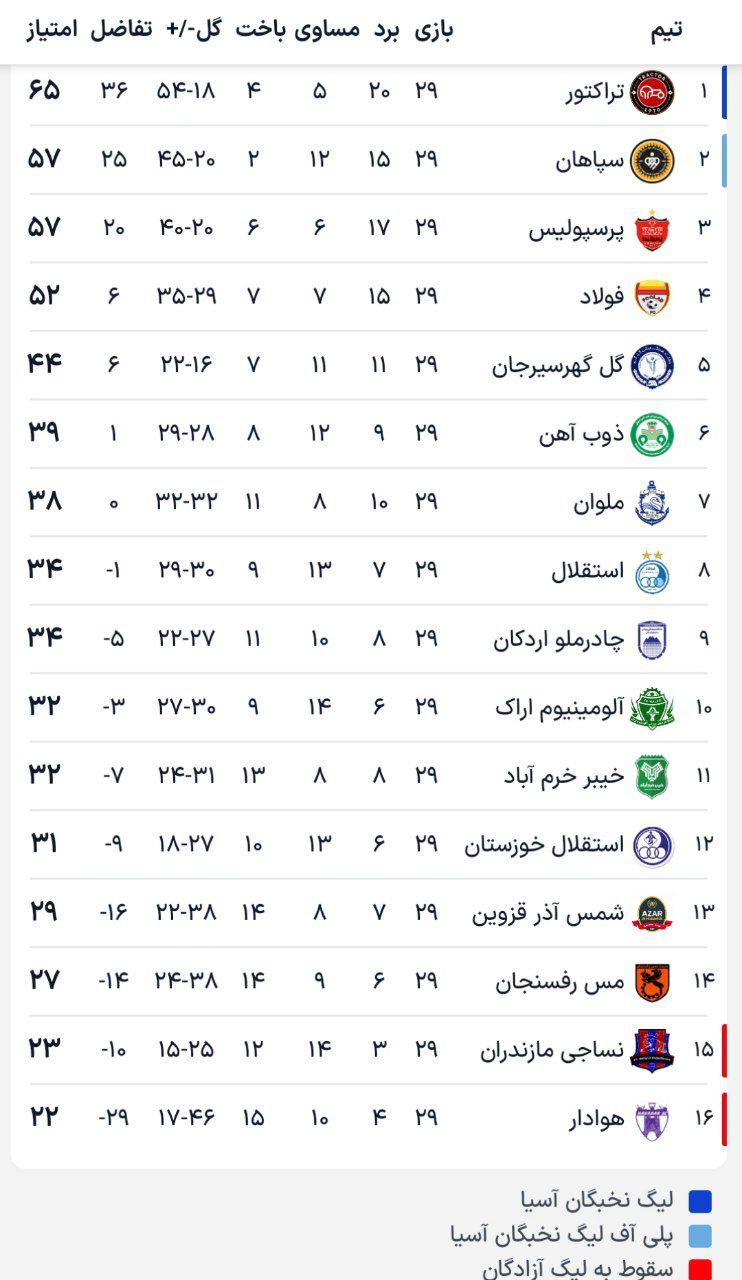Image resolution: width=742 pixels, height=1280 pixels.
Task: View گل گهرسیرجان team details
Action: (370, 365)
